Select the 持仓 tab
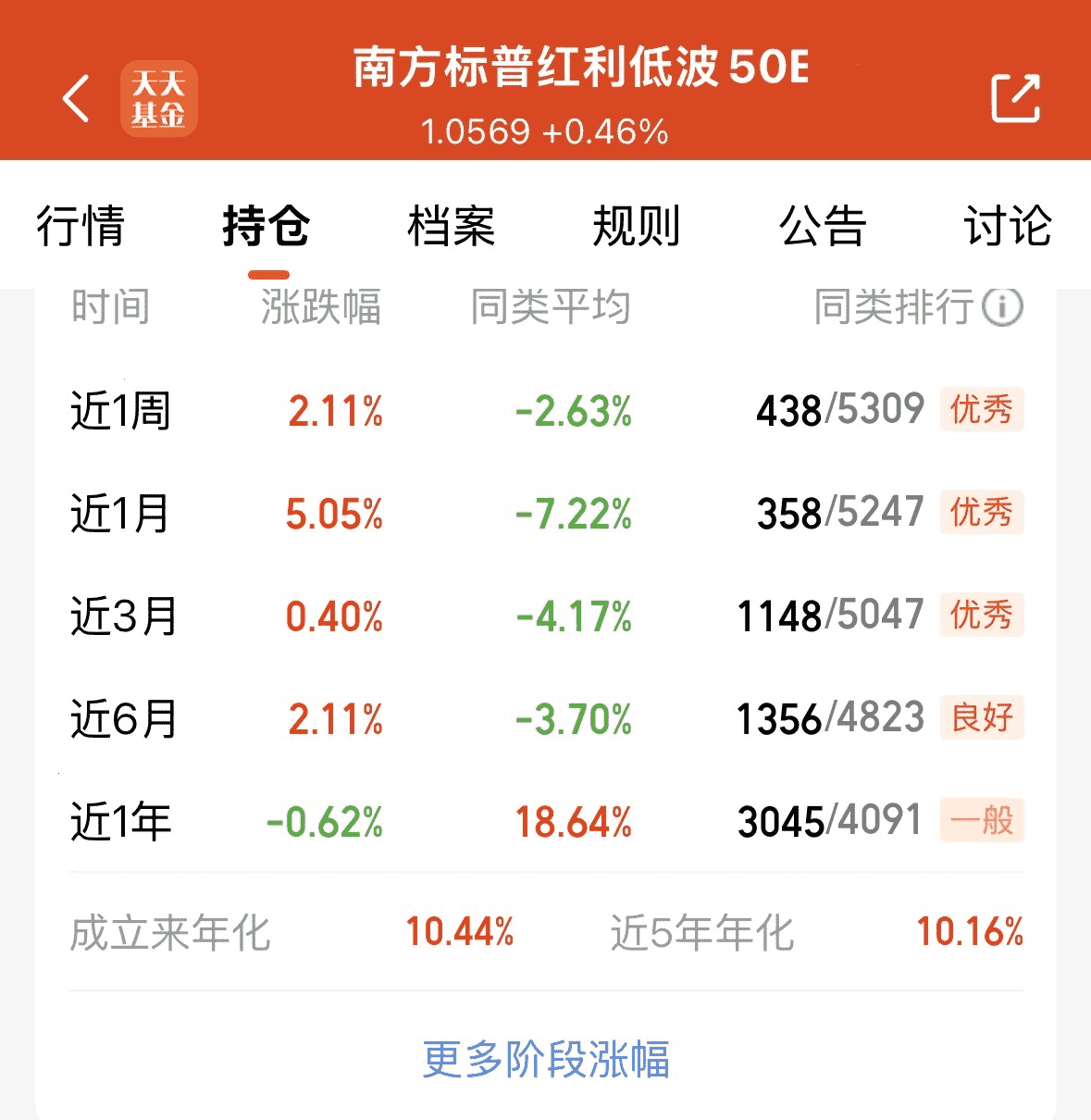This screenshot has width=1091, height=1120. click(267, 226)
